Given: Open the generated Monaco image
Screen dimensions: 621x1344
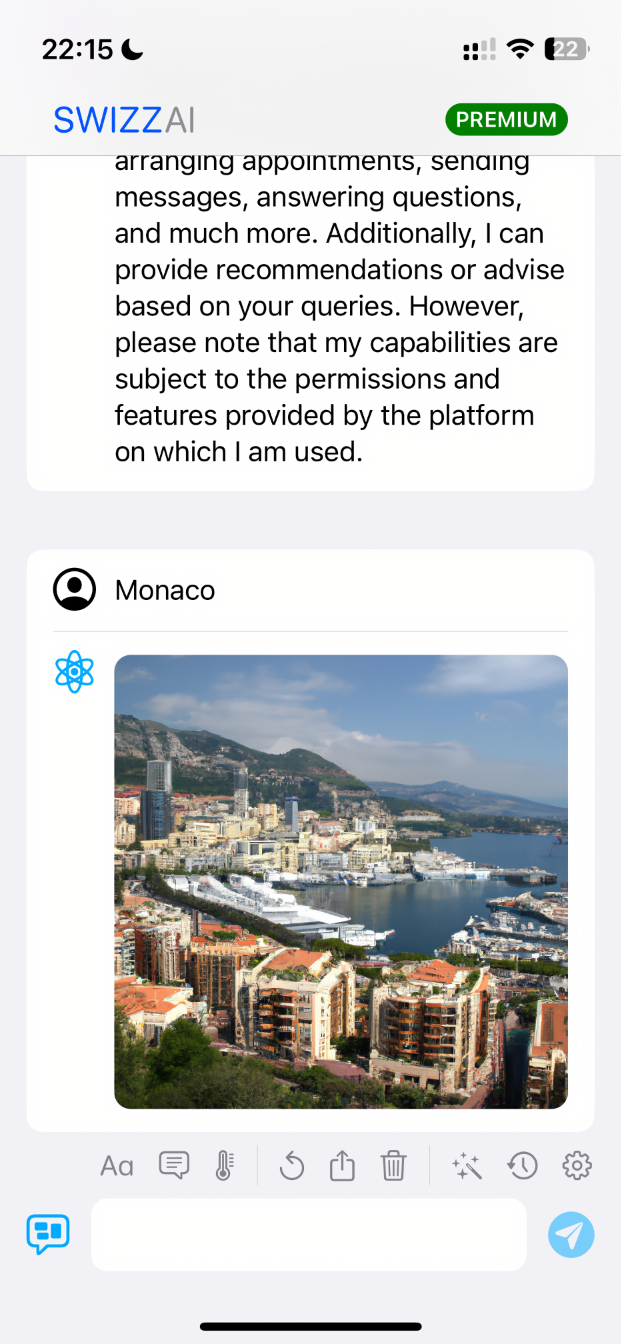Looking at the screenshot, I should click(341, 881).
